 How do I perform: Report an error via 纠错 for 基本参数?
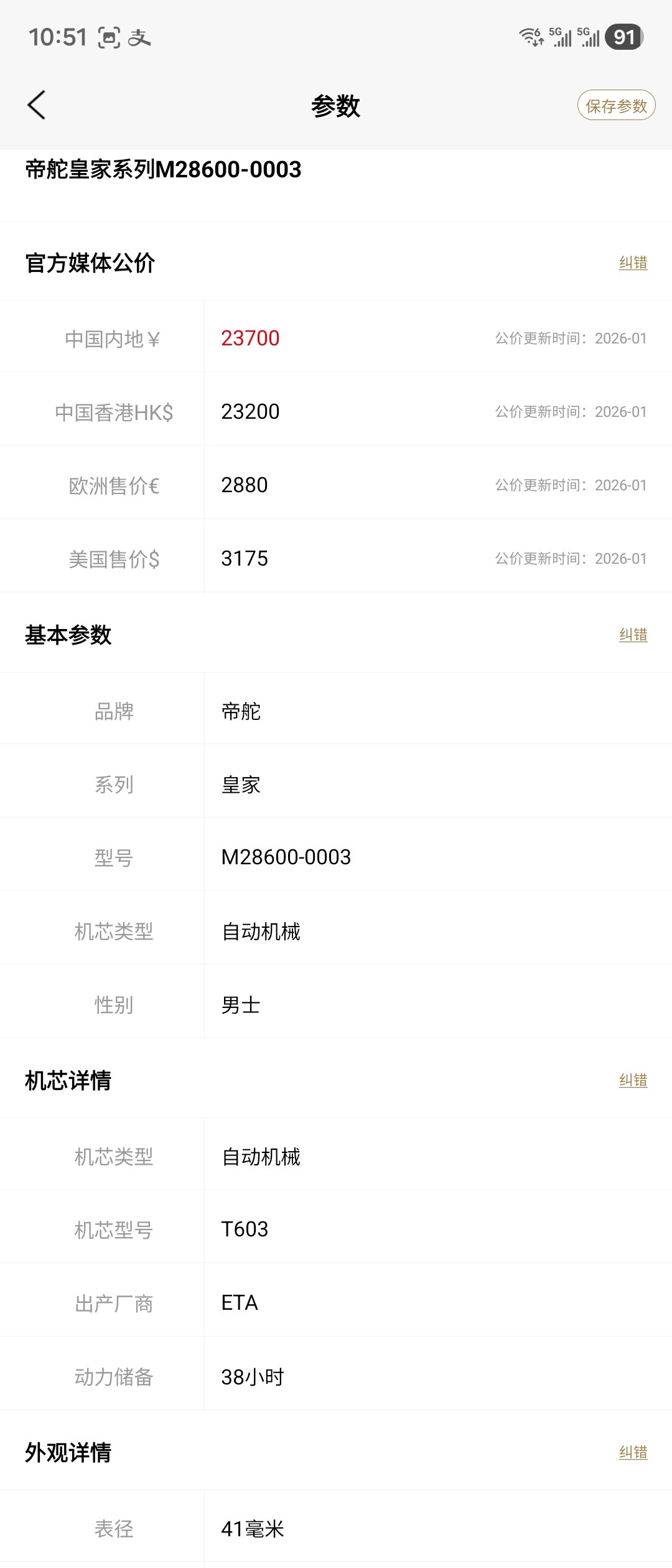[x=633, y=635]
